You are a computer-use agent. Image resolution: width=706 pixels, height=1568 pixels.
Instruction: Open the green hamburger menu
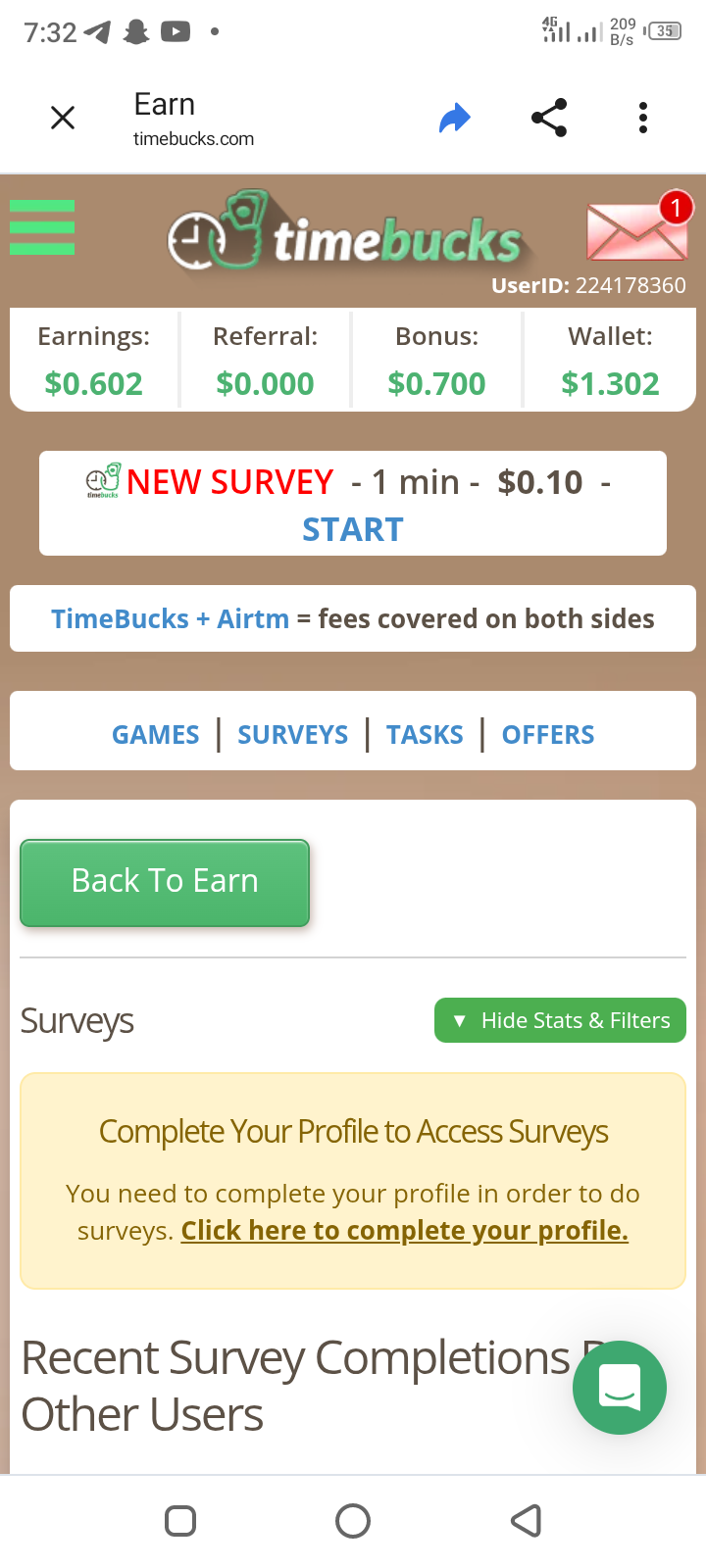coord(42,227)
